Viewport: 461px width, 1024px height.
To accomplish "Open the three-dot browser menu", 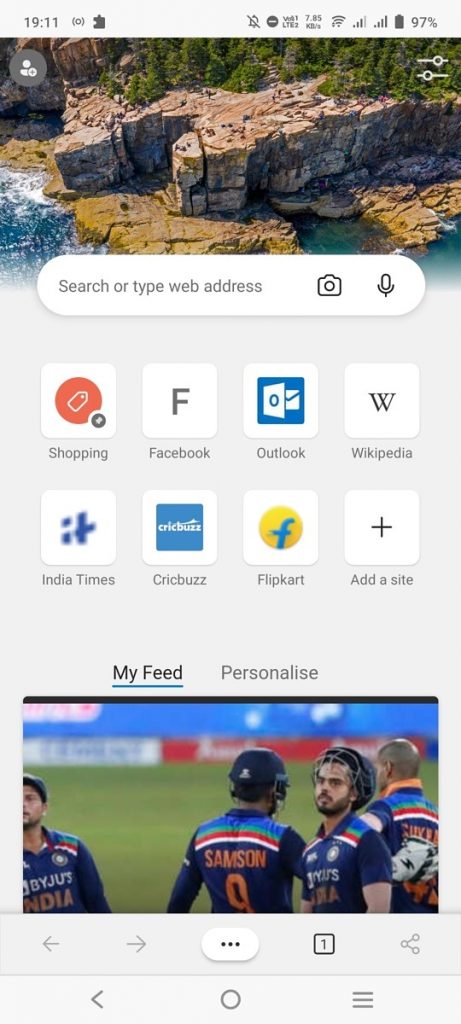I will pos(230,944).
